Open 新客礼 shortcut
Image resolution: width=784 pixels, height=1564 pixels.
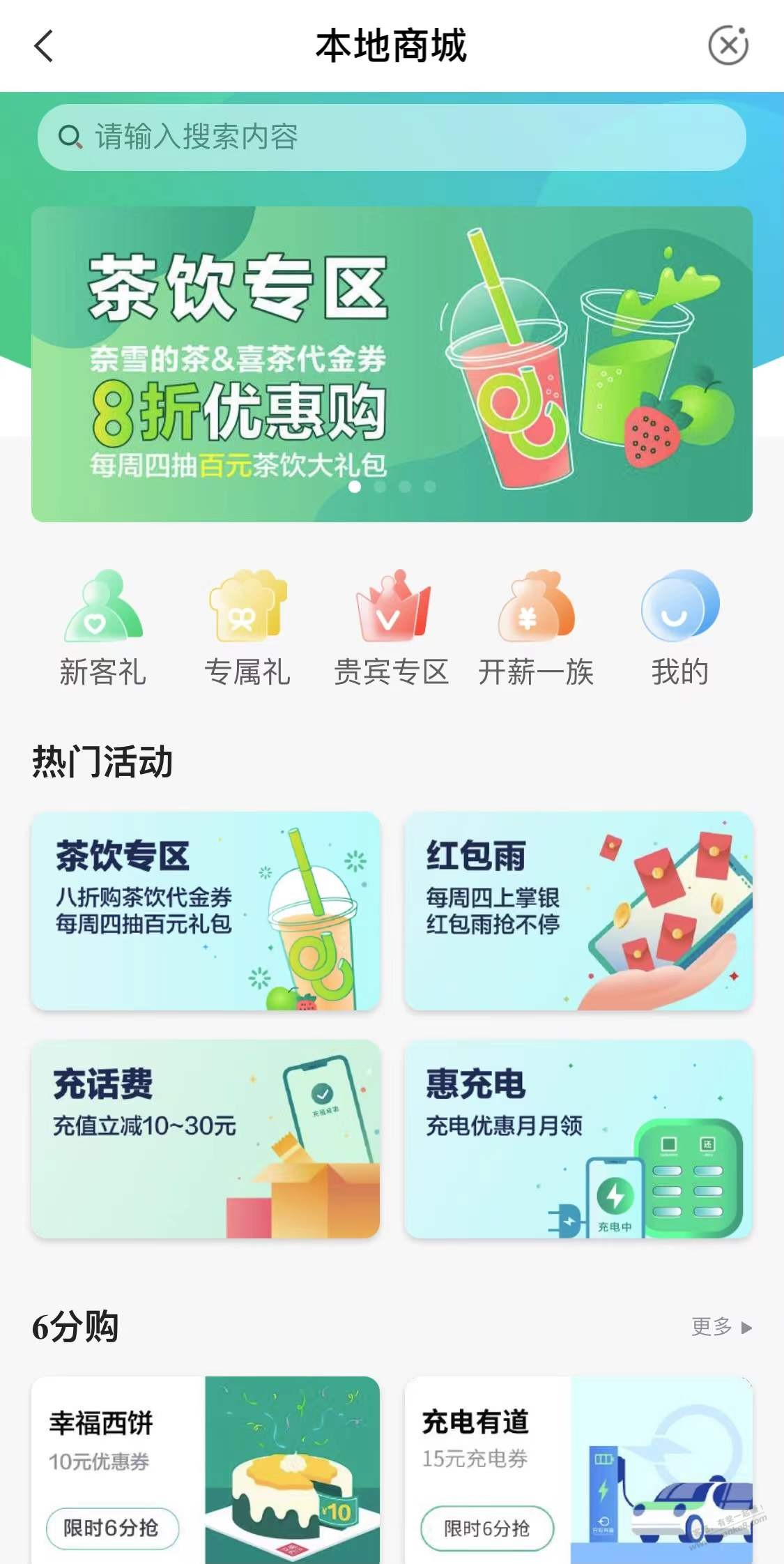coord(103,629)
